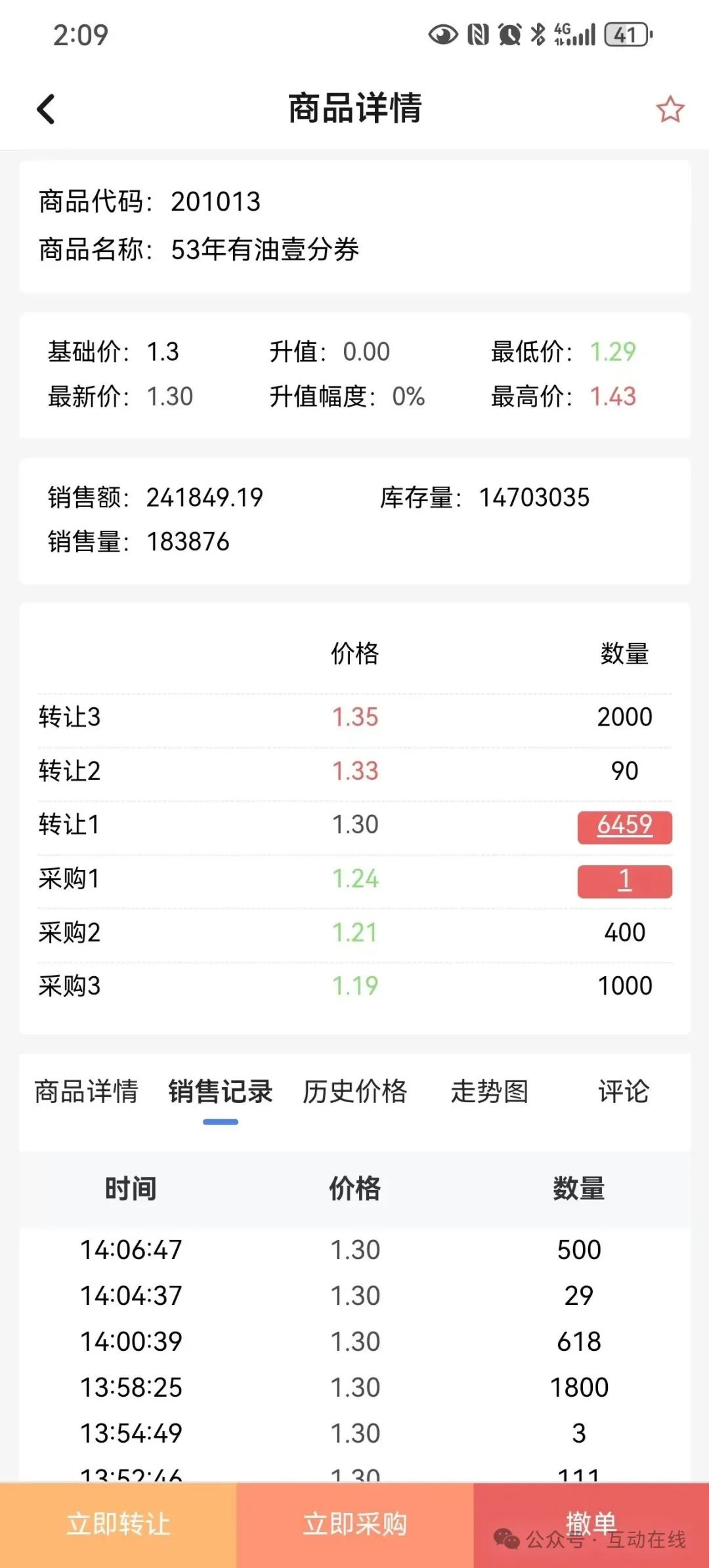
Task: Tap the 6459 quantity button for 转让1
Action: coord(624,827)
